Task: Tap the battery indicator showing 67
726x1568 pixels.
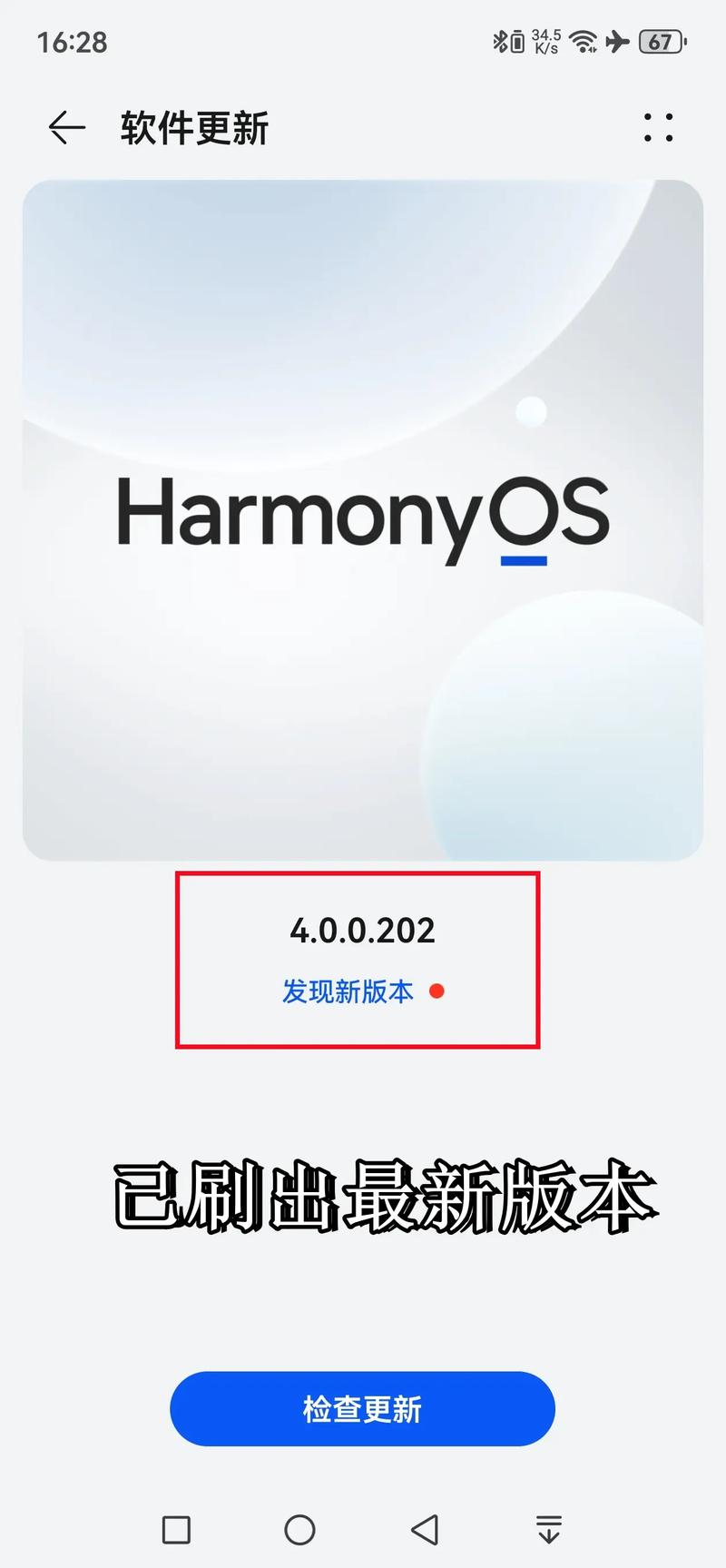Action: tap(662, 42)
